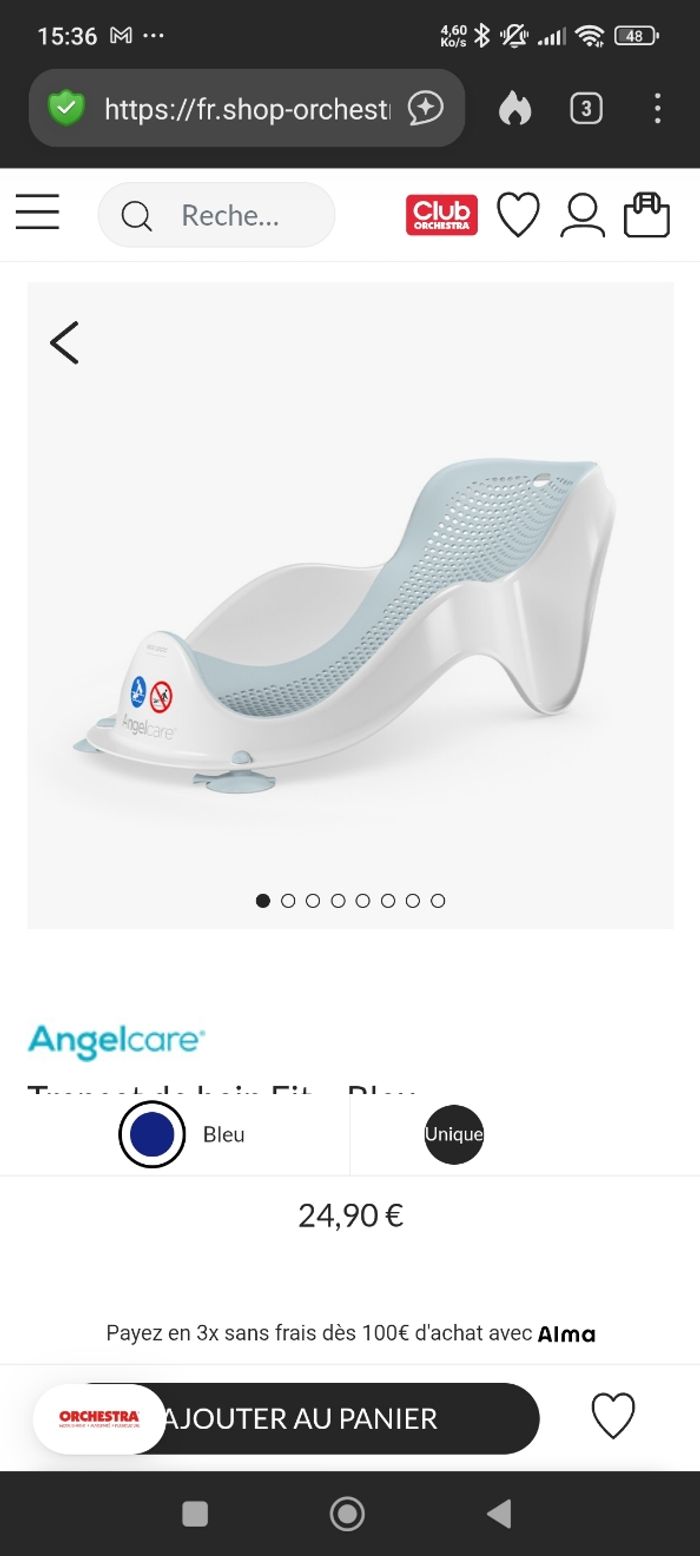This screenshot has width=700, height=1556.
Task: Open the browser assistant chat icon
Action: point(425,108)
